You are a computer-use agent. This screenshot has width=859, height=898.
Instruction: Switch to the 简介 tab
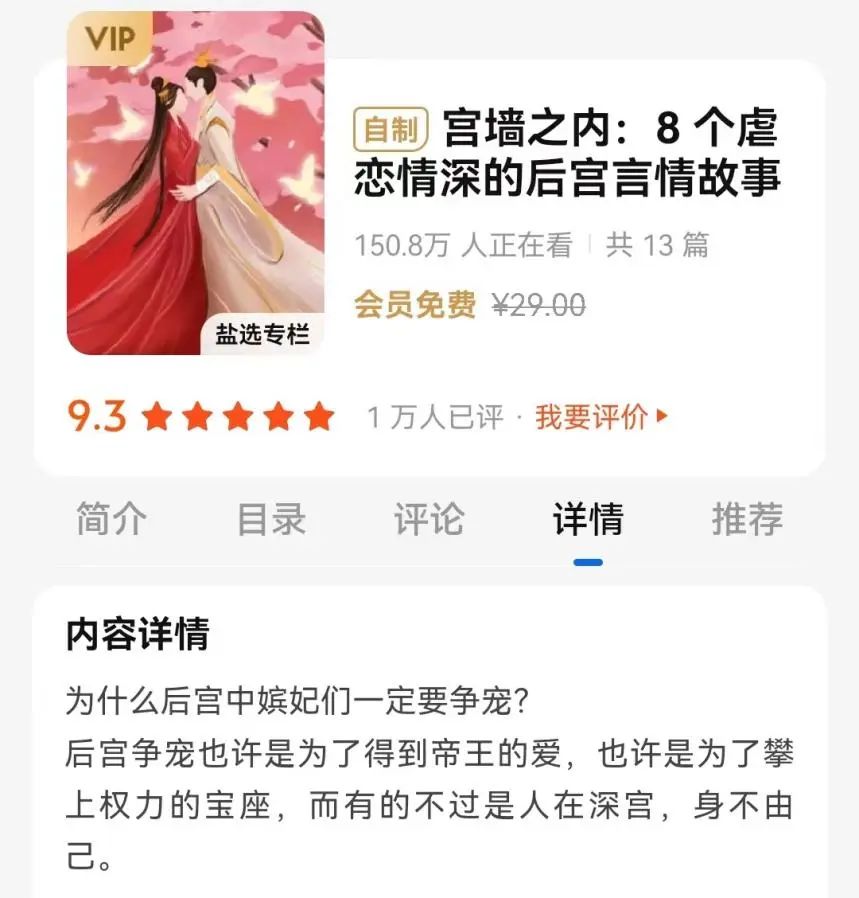(111, 520)
